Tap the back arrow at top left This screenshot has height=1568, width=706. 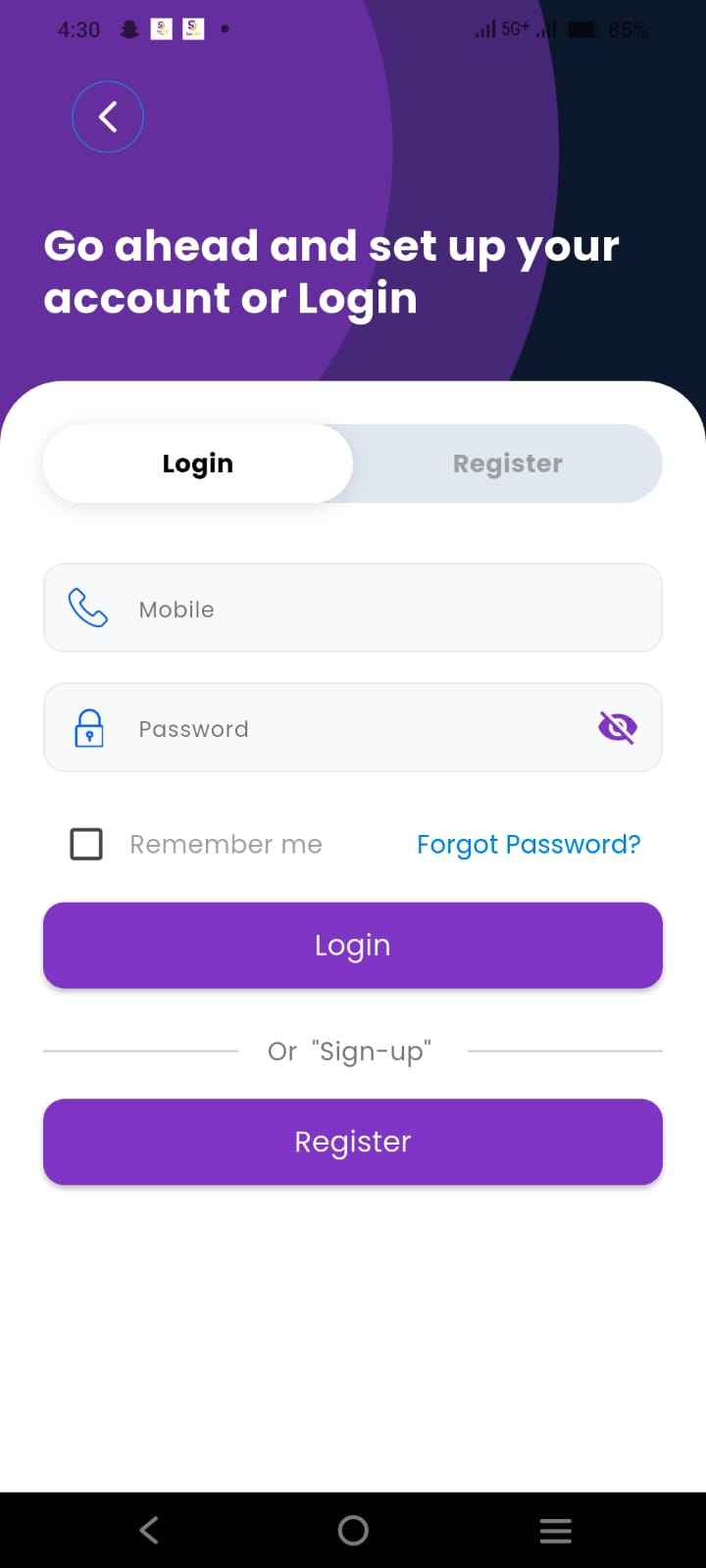(108, 116)
